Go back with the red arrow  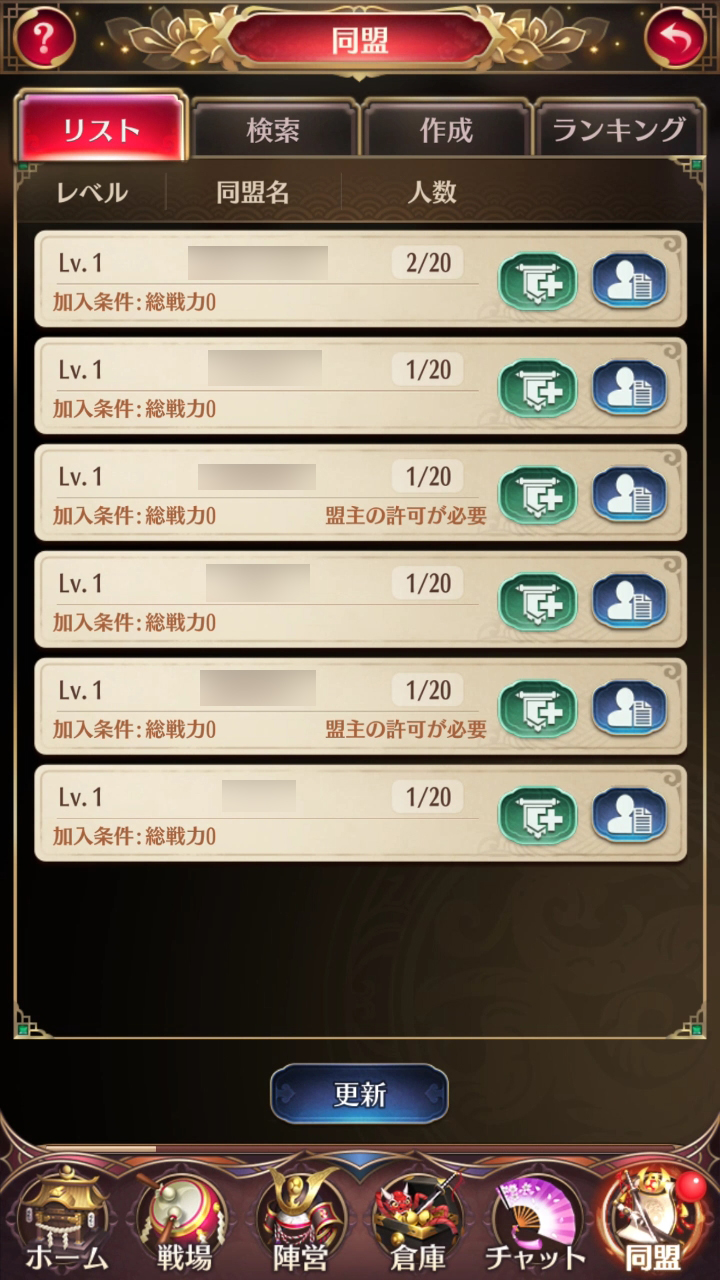click(x=675, y=38)
